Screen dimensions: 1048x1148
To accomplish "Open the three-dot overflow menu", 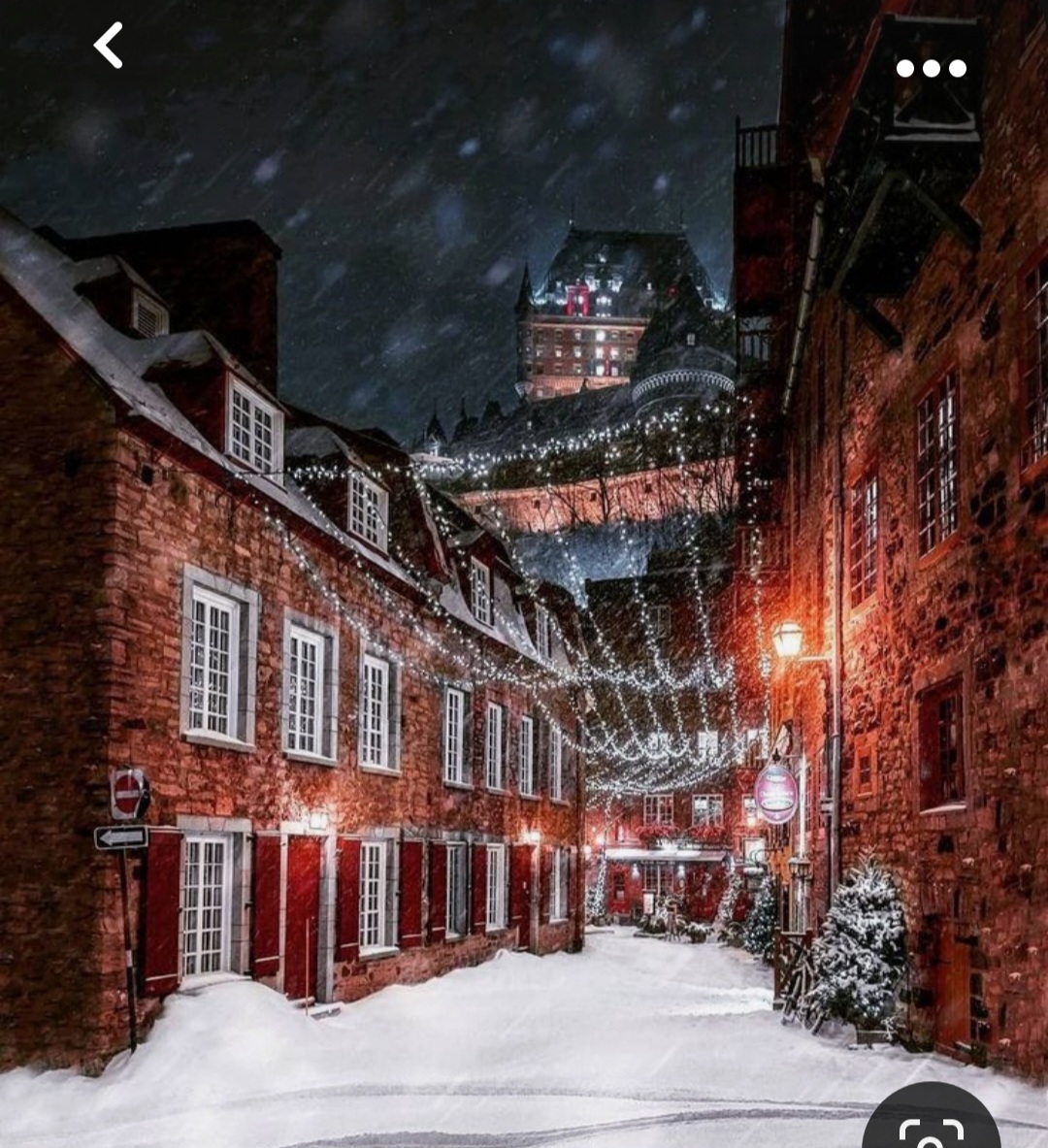I will (931, 68).
